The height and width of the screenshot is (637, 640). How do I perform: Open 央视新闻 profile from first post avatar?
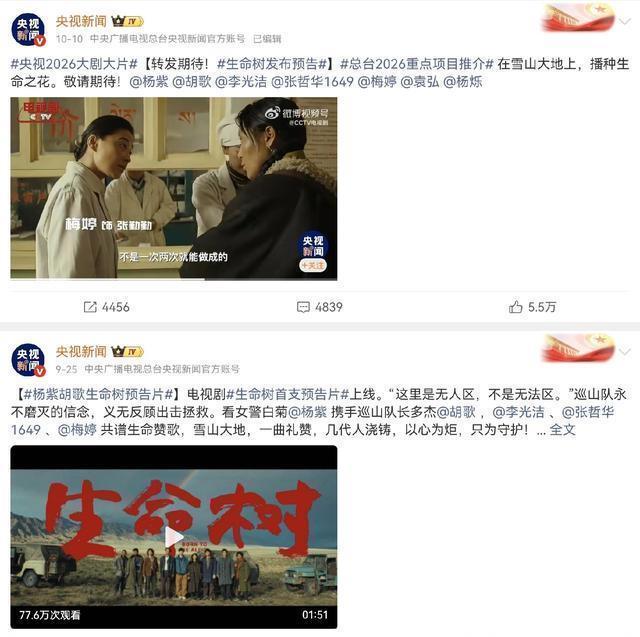(x=28, y=28)
